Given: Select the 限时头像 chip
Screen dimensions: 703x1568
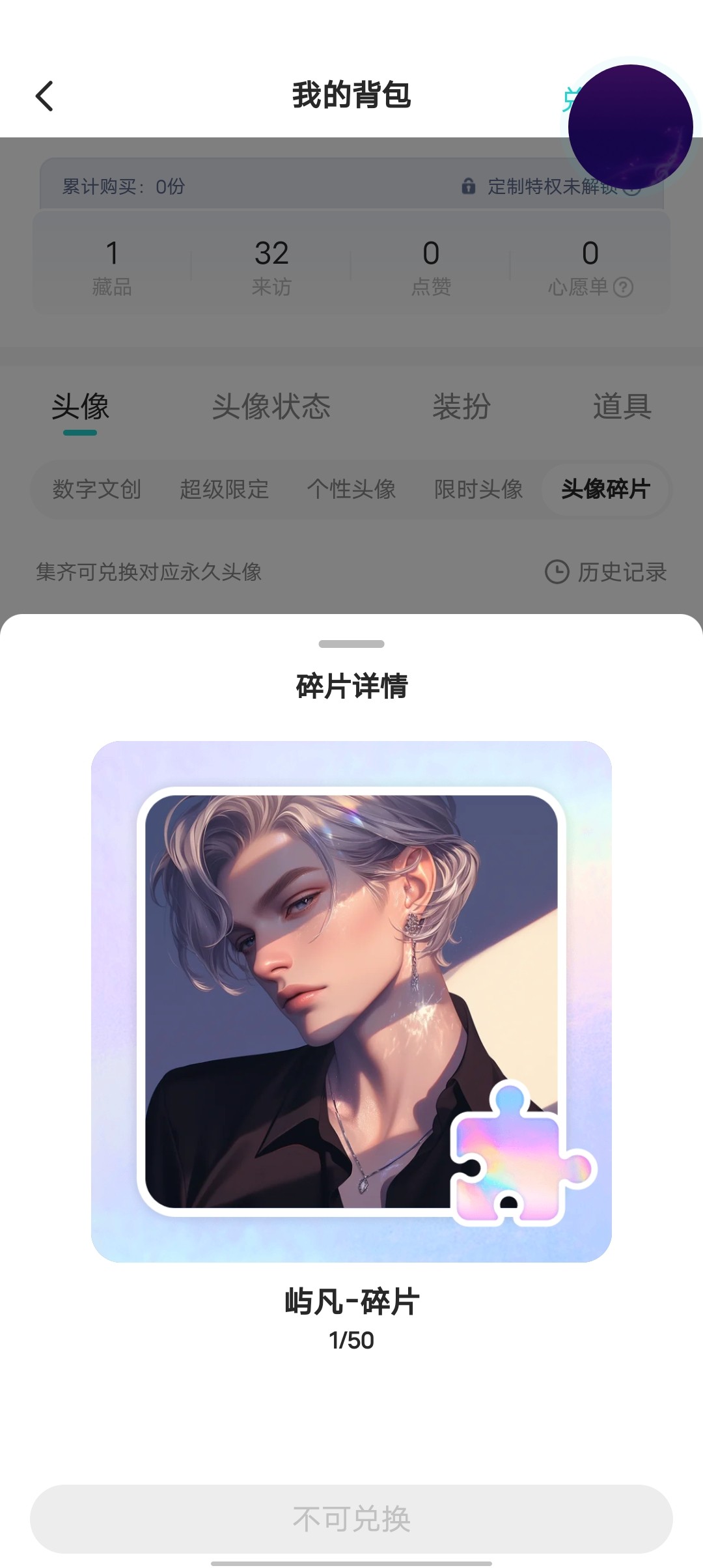Looking at the screenshot, I should 478,489.
